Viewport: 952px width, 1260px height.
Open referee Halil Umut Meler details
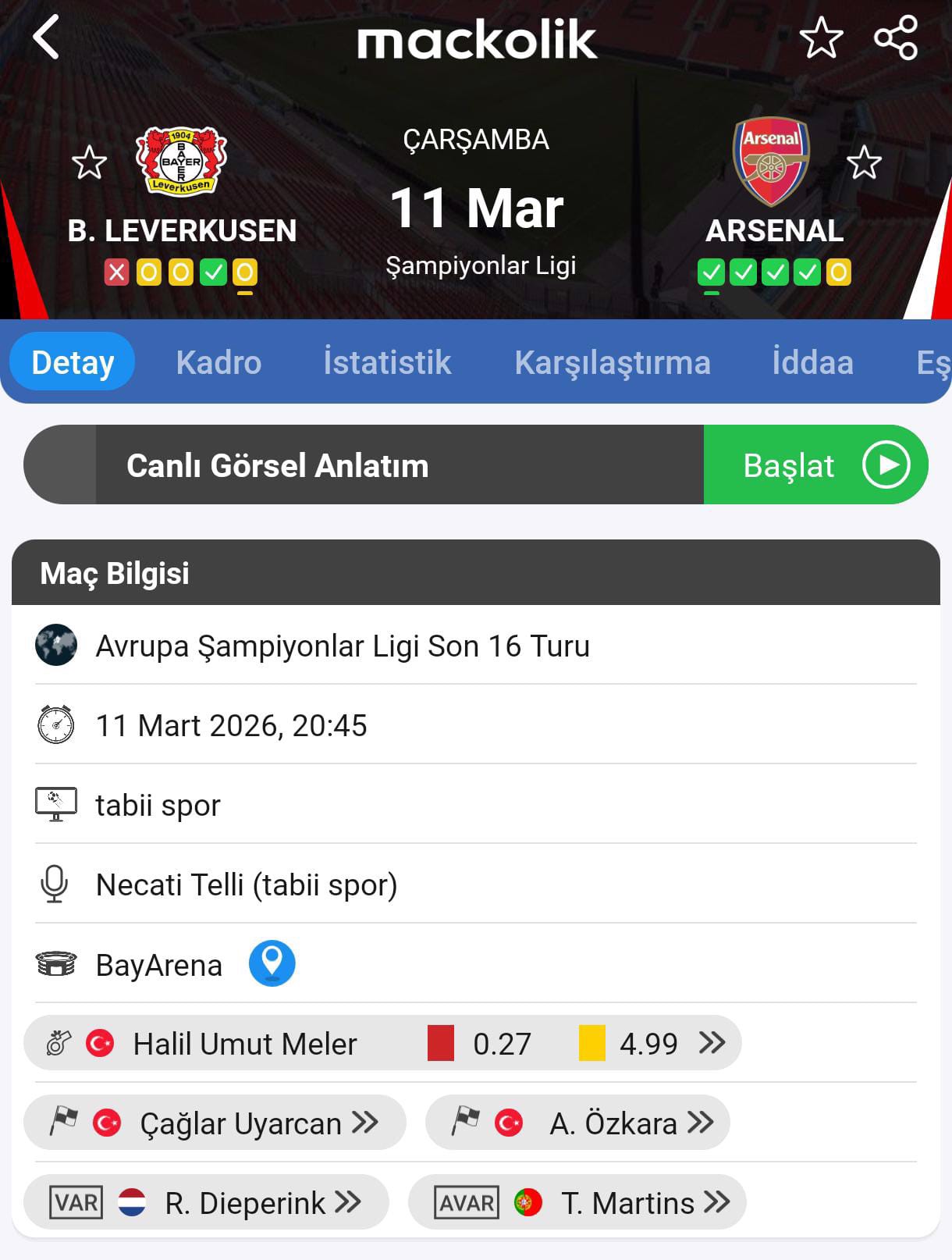(x=382, y=1044)
